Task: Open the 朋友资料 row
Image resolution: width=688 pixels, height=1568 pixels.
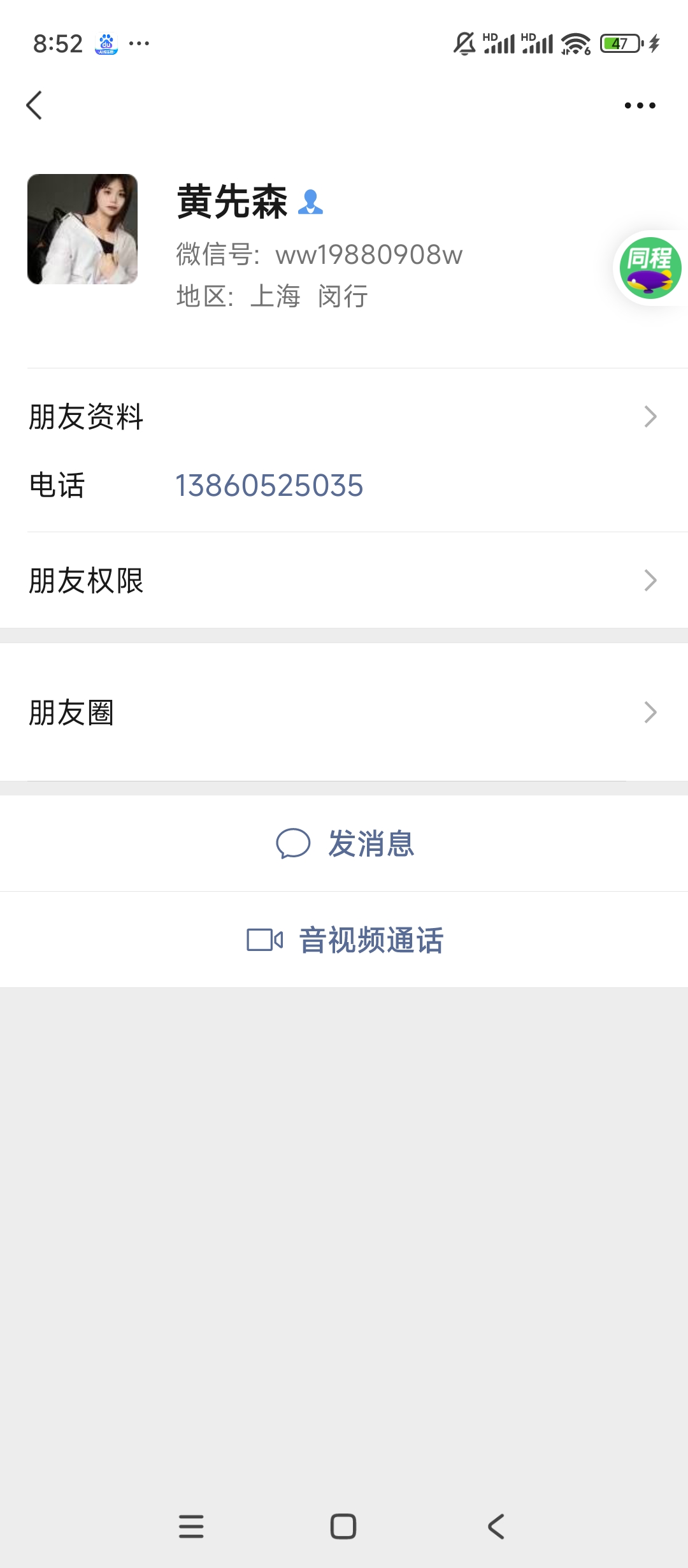Action: pyautogui.click(x=344, y=417)
